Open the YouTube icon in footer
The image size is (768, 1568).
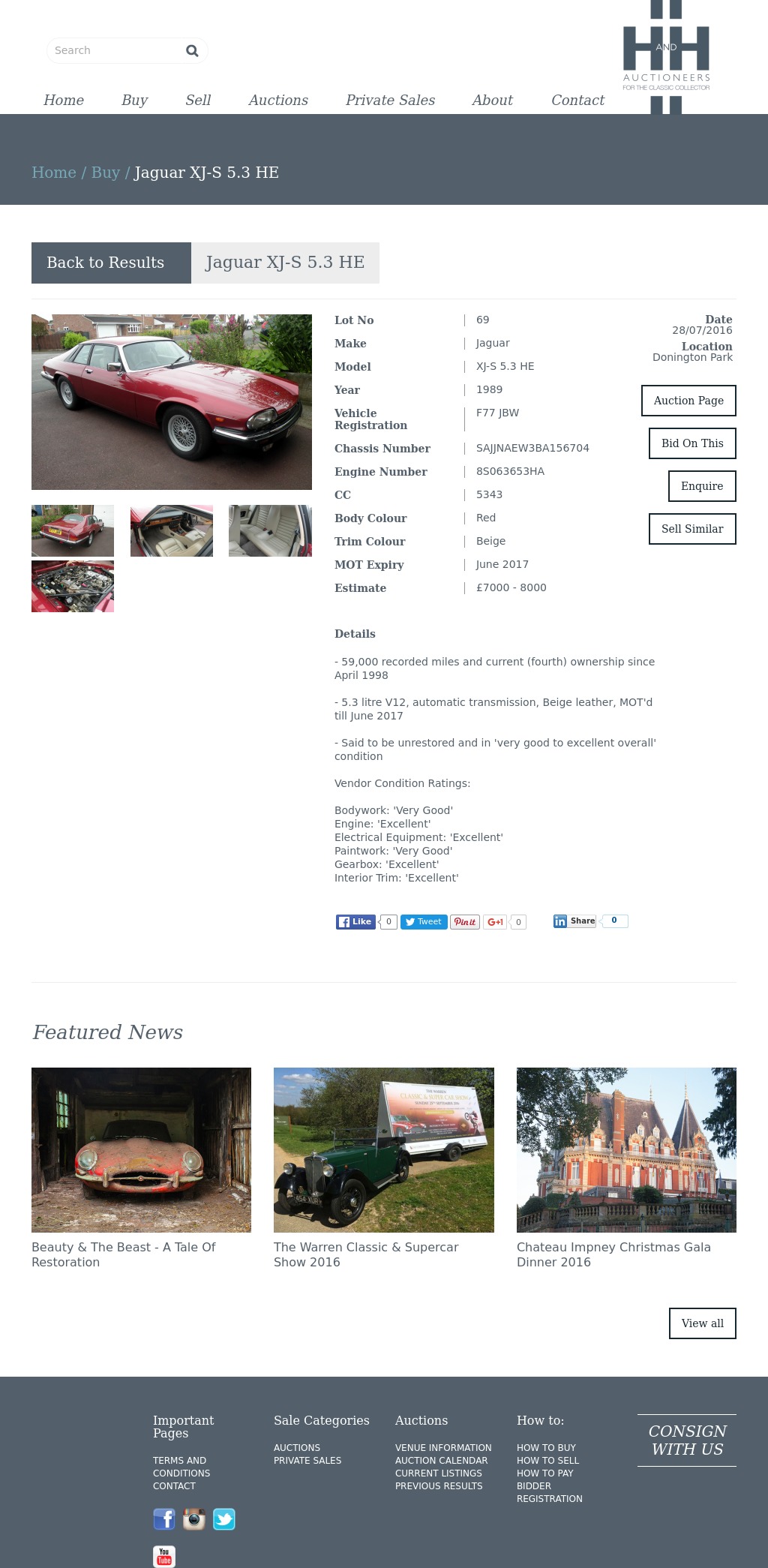pos(164,1557)
